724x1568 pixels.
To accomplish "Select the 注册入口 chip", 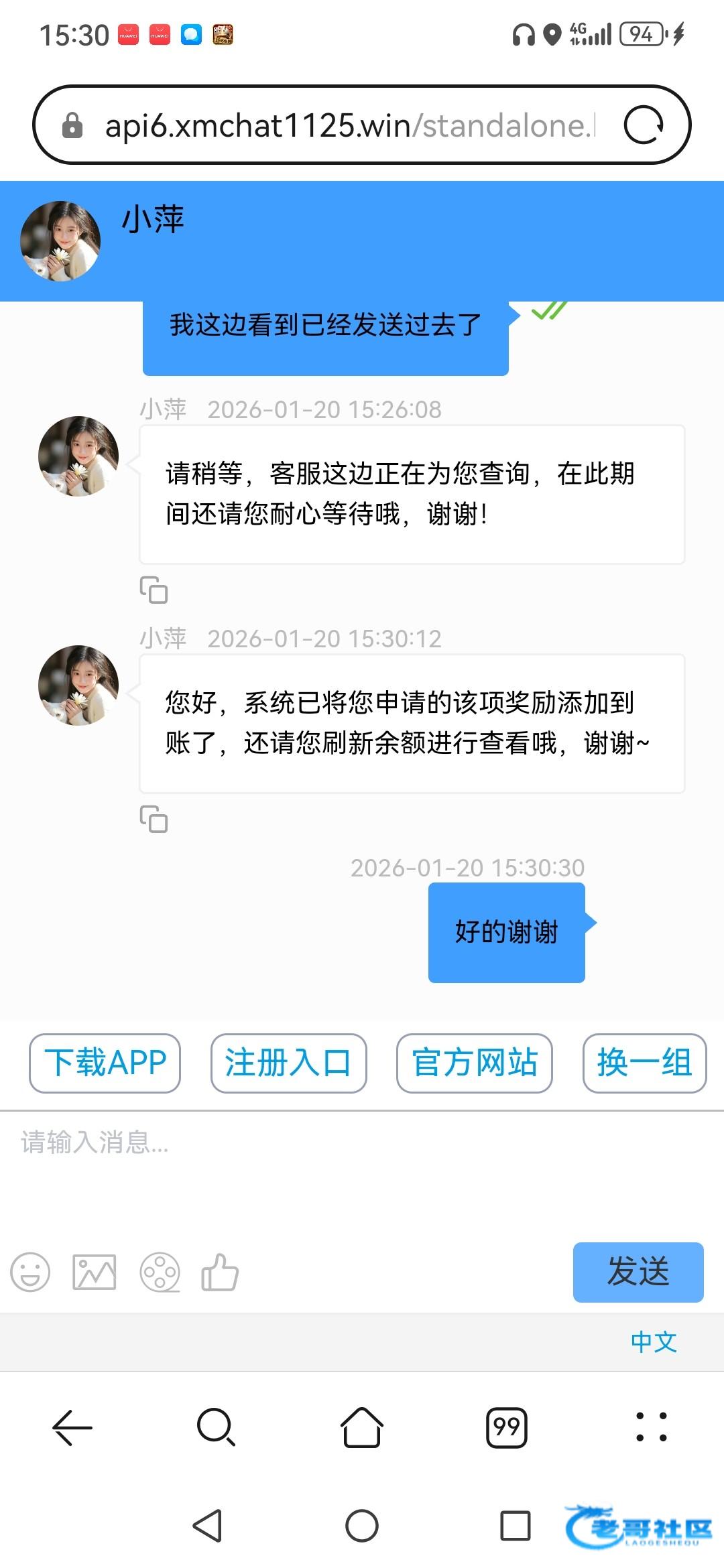I will 288,1063.
